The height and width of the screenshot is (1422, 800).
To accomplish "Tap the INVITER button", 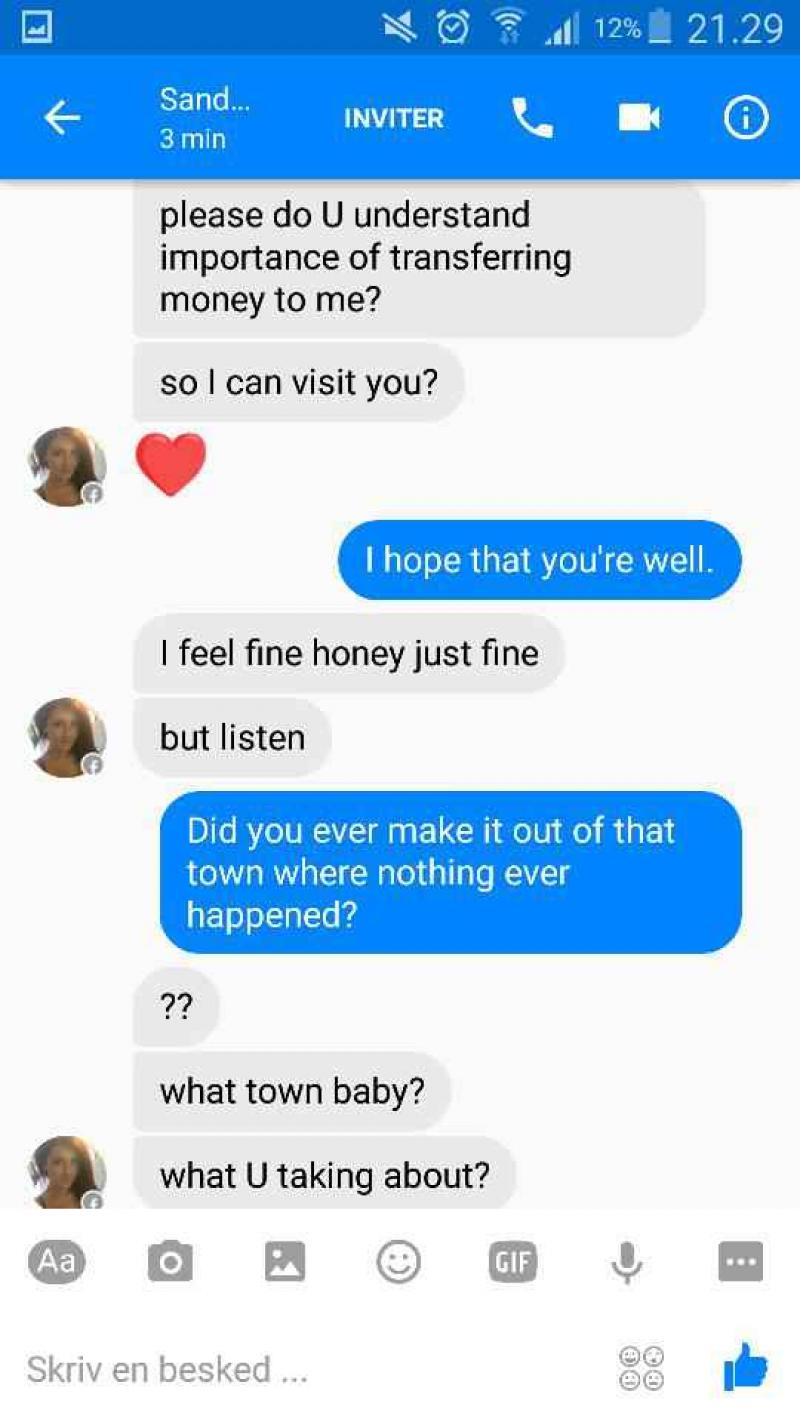I will [x=393, y=118].
